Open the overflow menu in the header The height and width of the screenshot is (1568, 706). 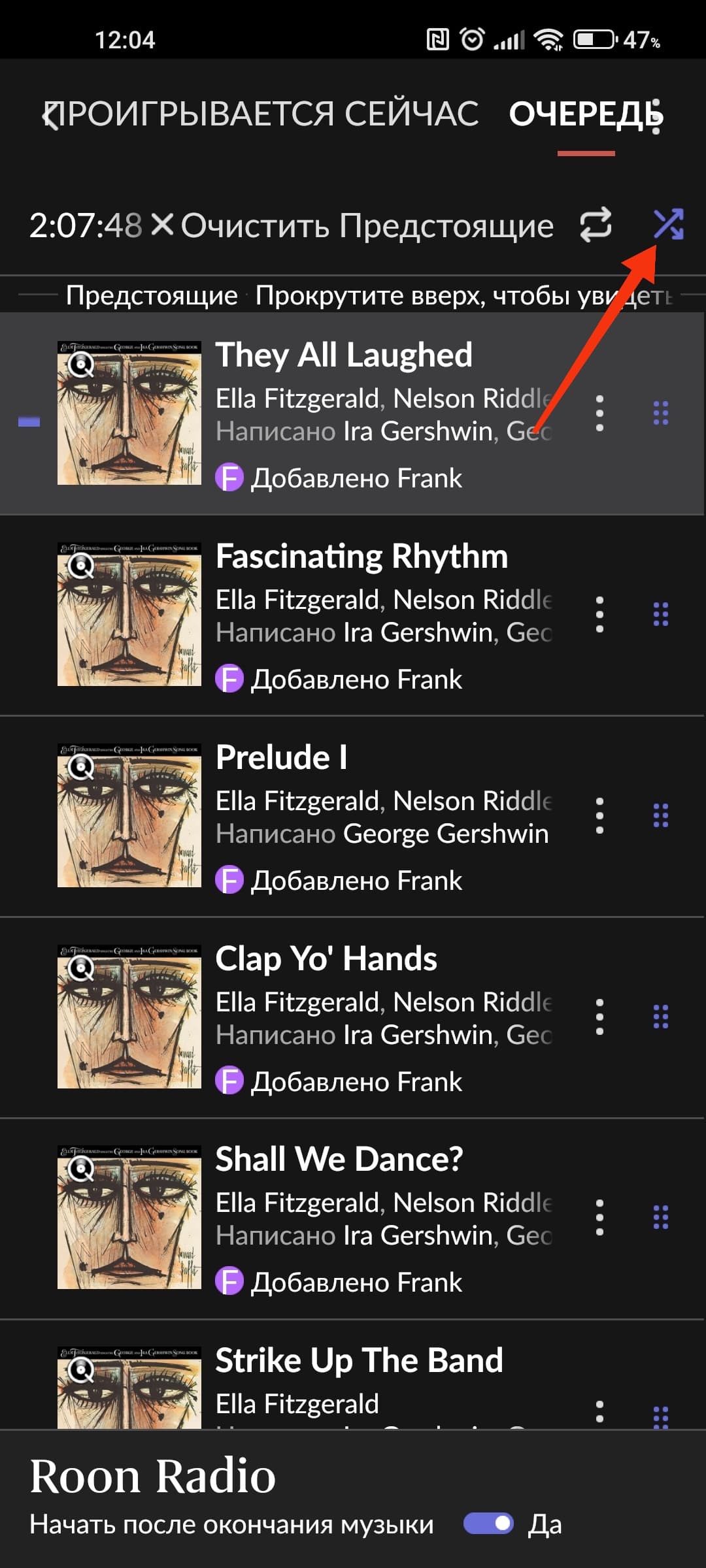[x=656, y=116]
